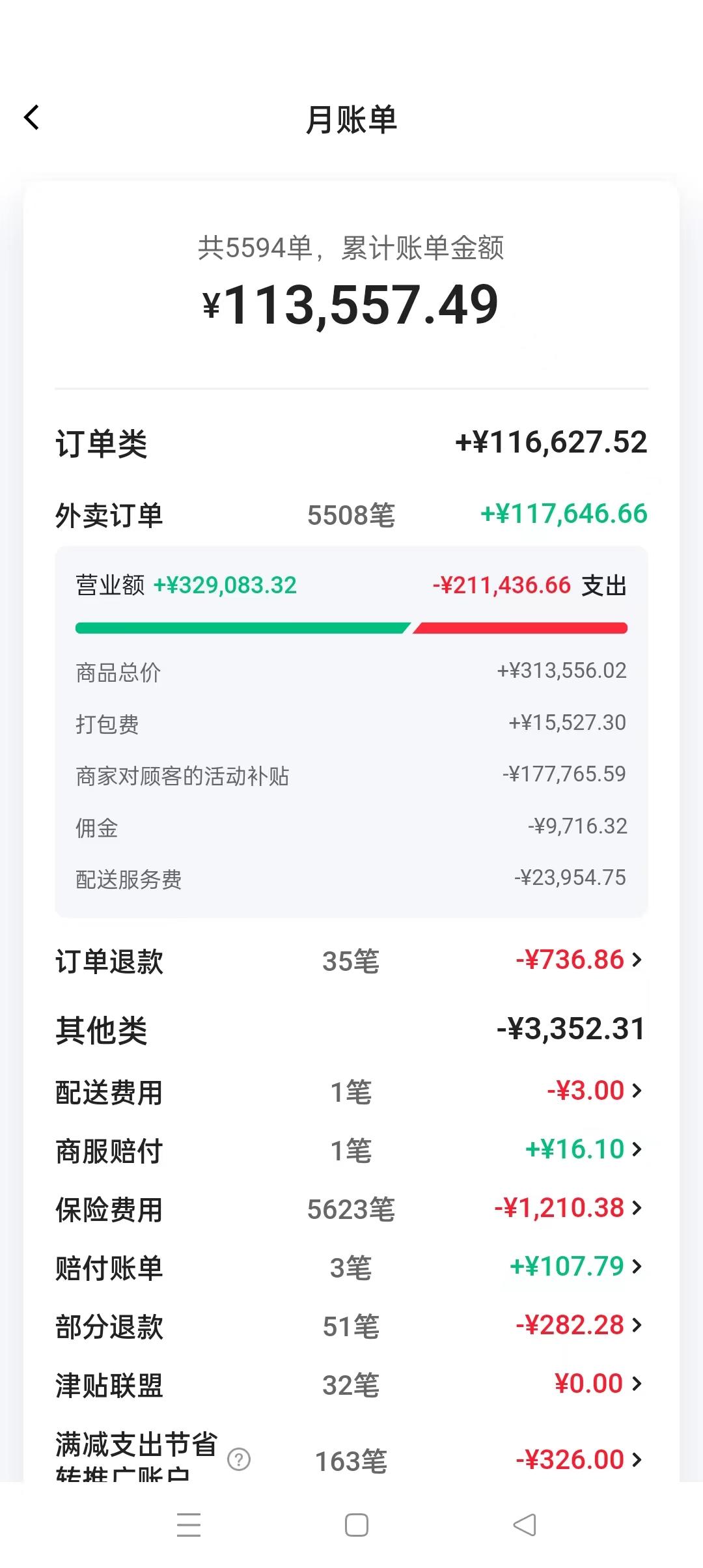Image resolution: width=703 pixels, height=1568 pixels.
Task: Show the help for 满减支出节省转推广账户
Action: coord(239,1459)
